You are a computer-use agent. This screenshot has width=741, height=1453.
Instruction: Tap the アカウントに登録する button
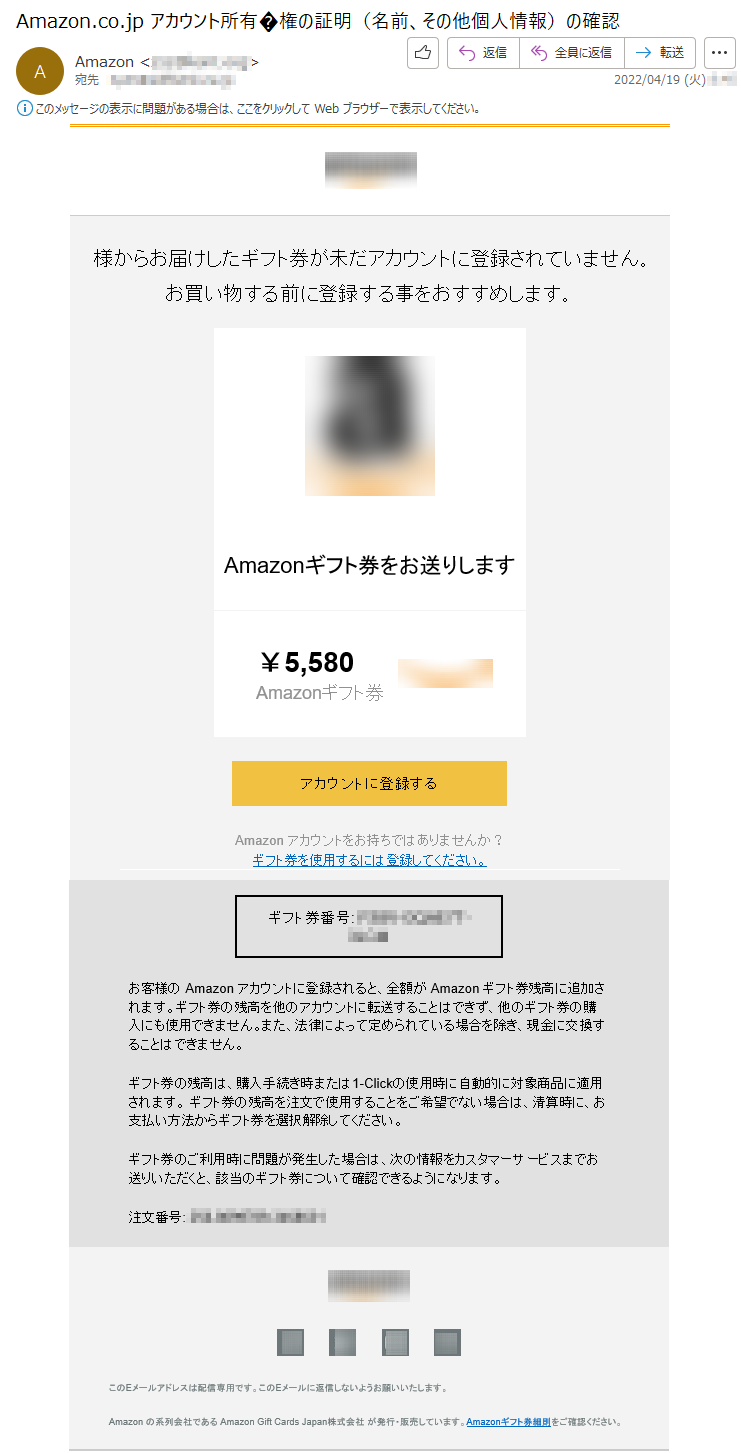pos(369,783)
